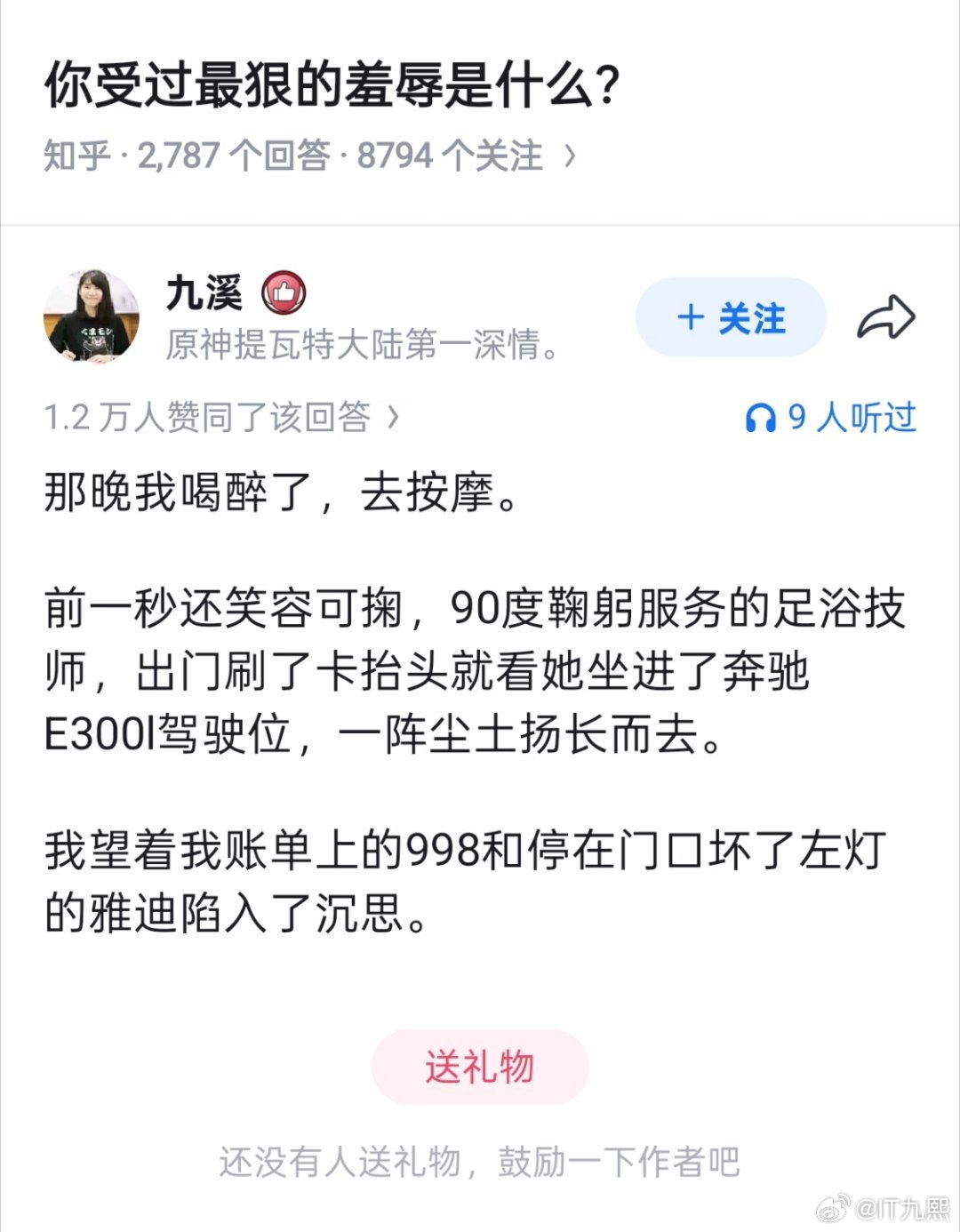Click the camera icon in the watermark
Screen dimensions: 960x1232
pyautogui.click(x=834, y=1206)
